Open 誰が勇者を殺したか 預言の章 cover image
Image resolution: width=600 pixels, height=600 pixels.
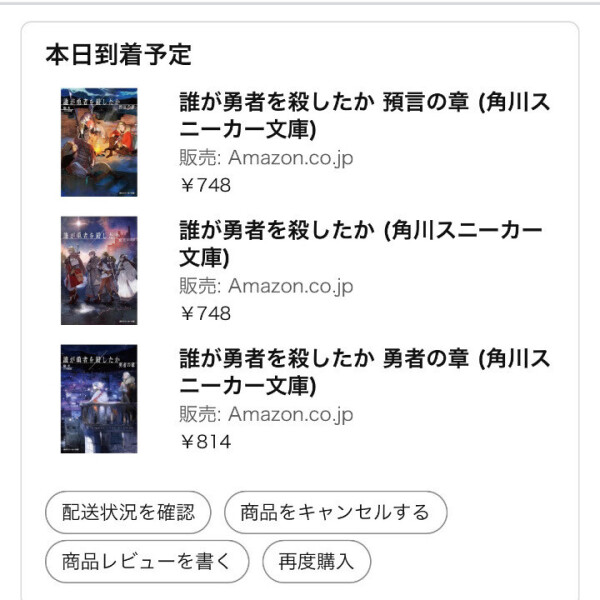(x=99, y=142)
